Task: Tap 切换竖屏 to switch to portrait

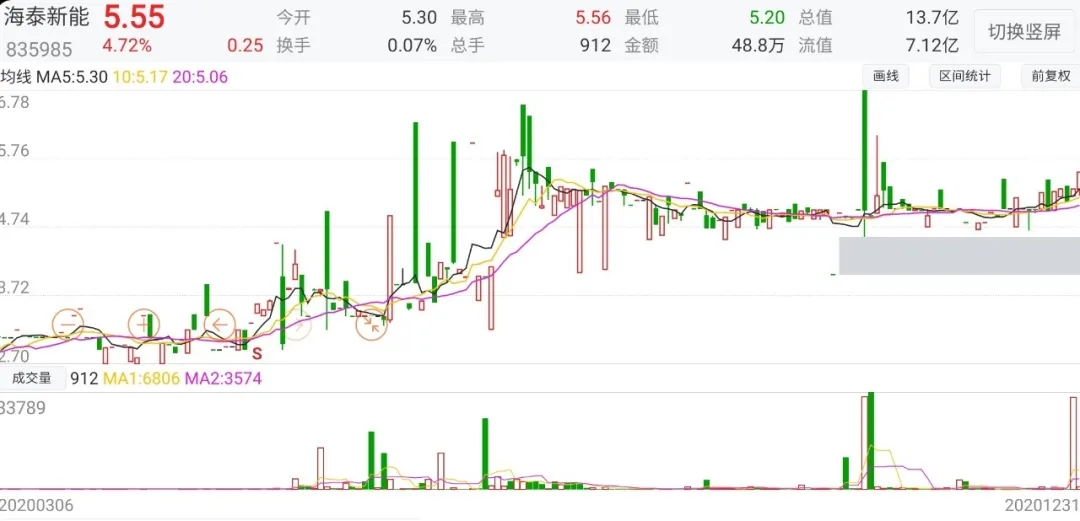Action: (x=1024, y=31)
